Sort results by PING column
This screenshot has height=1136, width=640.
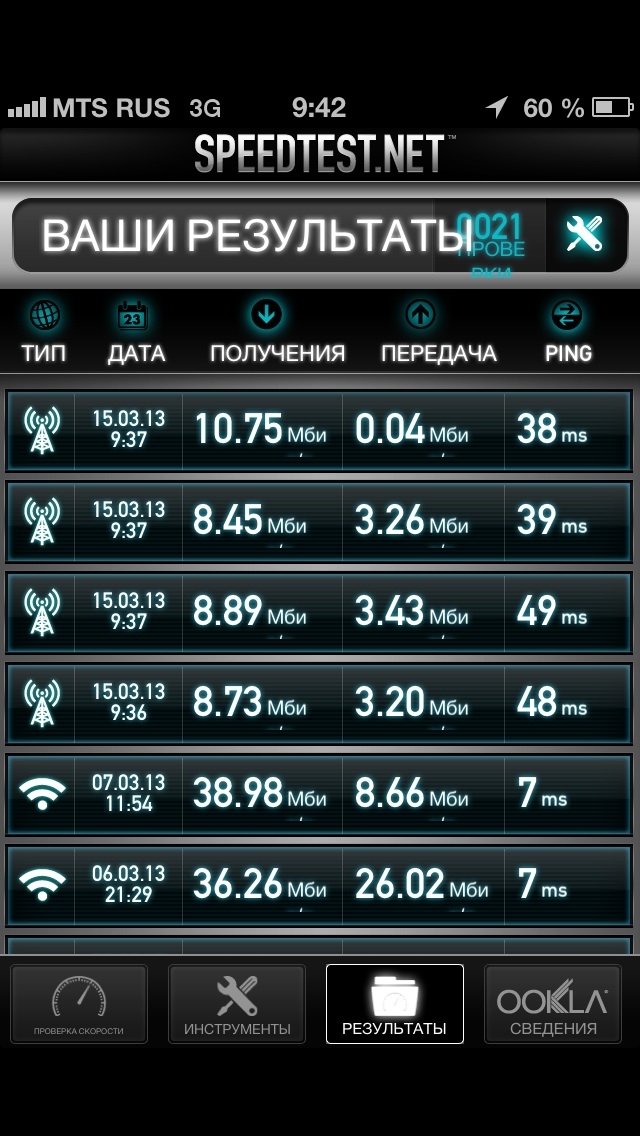(568, 333)
